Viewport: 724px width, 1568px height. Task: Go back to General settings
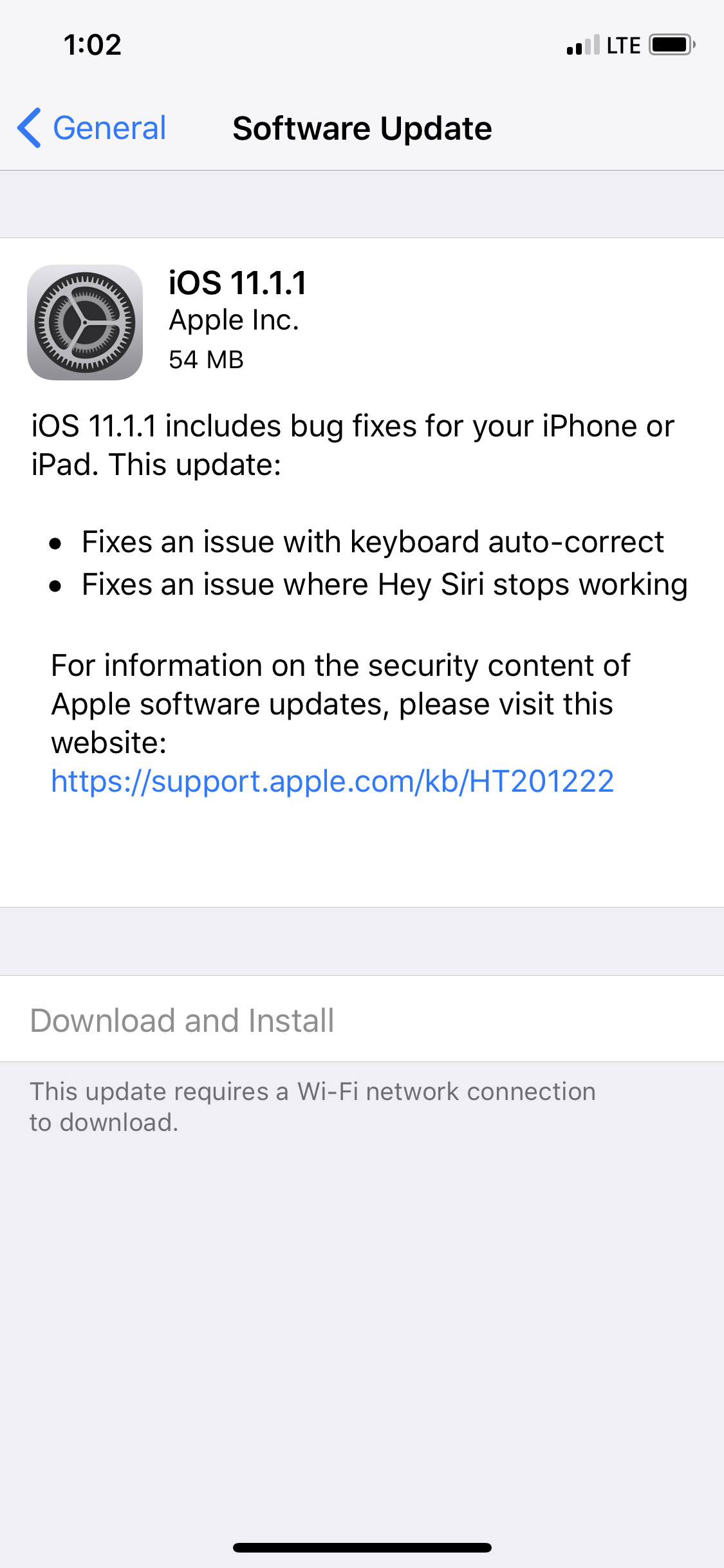(x=92, y=128)
